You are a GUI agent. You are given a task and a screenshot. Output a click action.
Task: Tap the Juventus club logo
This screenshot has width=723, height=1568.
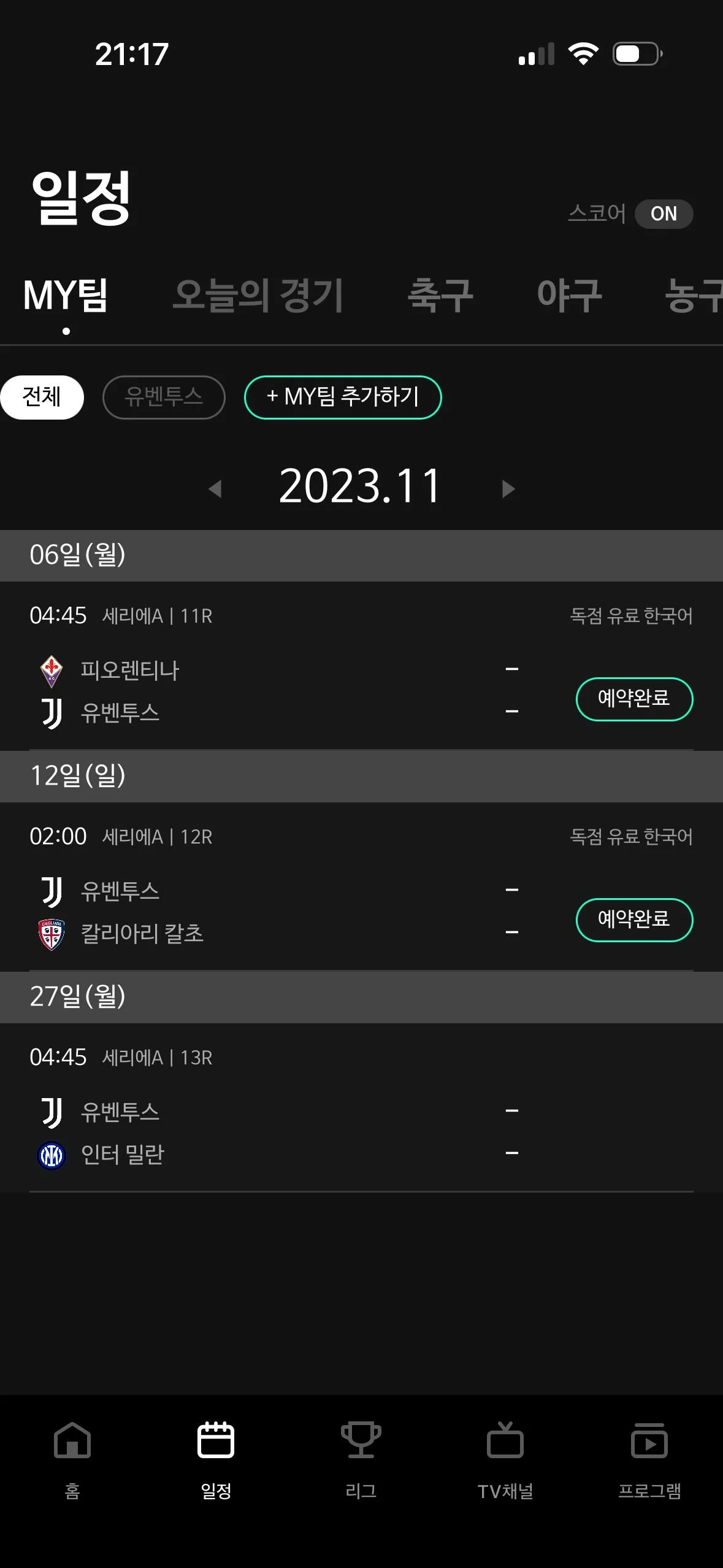coord(52,713)
